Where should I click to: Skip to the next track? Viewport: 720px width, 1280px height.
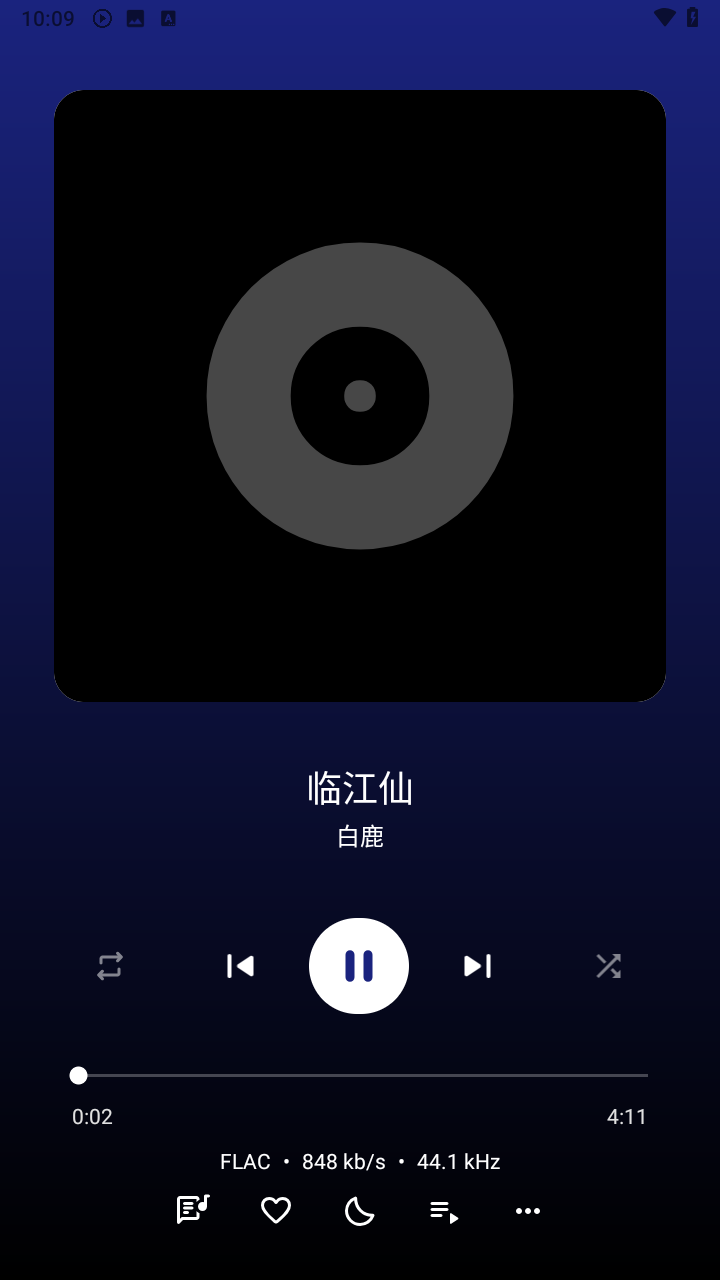477,966
